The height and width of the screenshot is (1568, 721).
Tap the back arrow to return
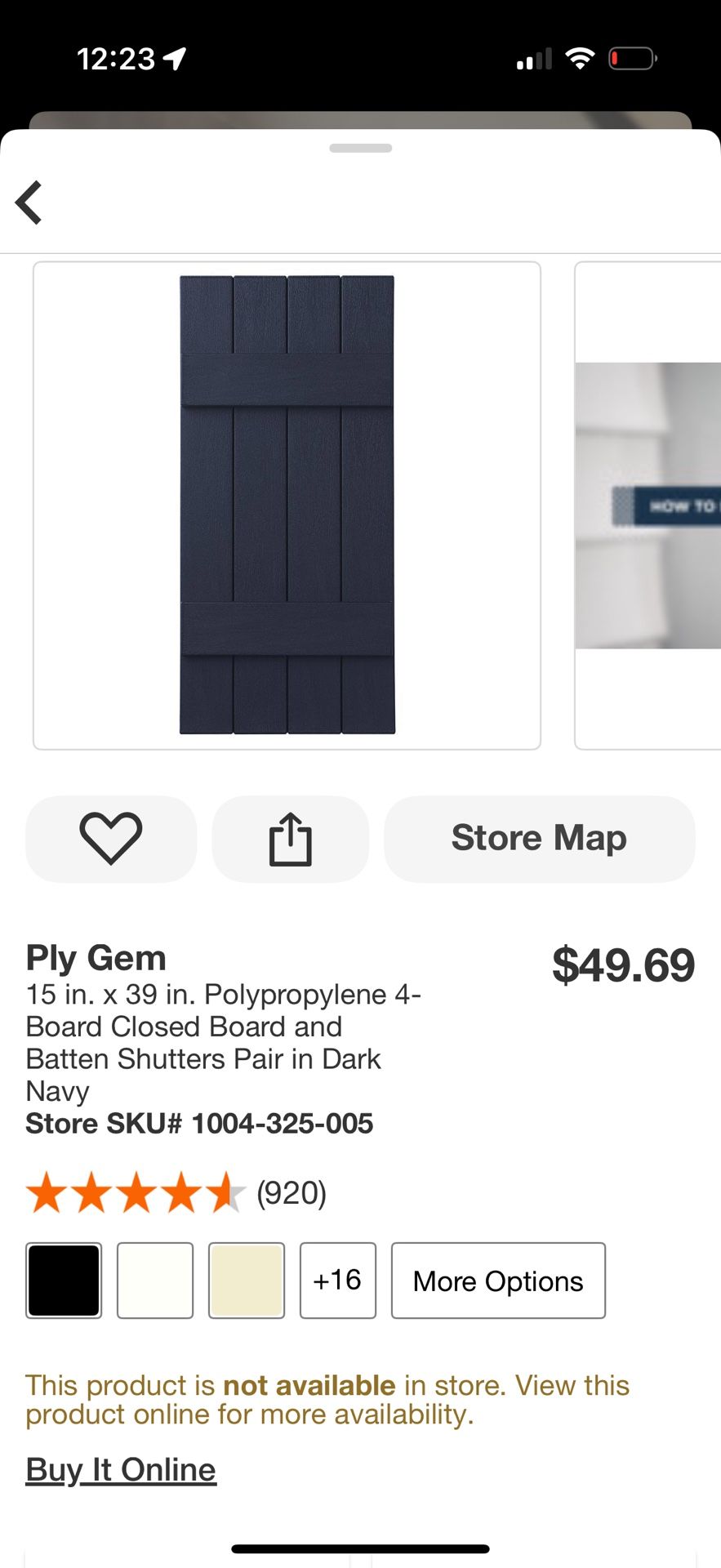click(x=29, y=202)
